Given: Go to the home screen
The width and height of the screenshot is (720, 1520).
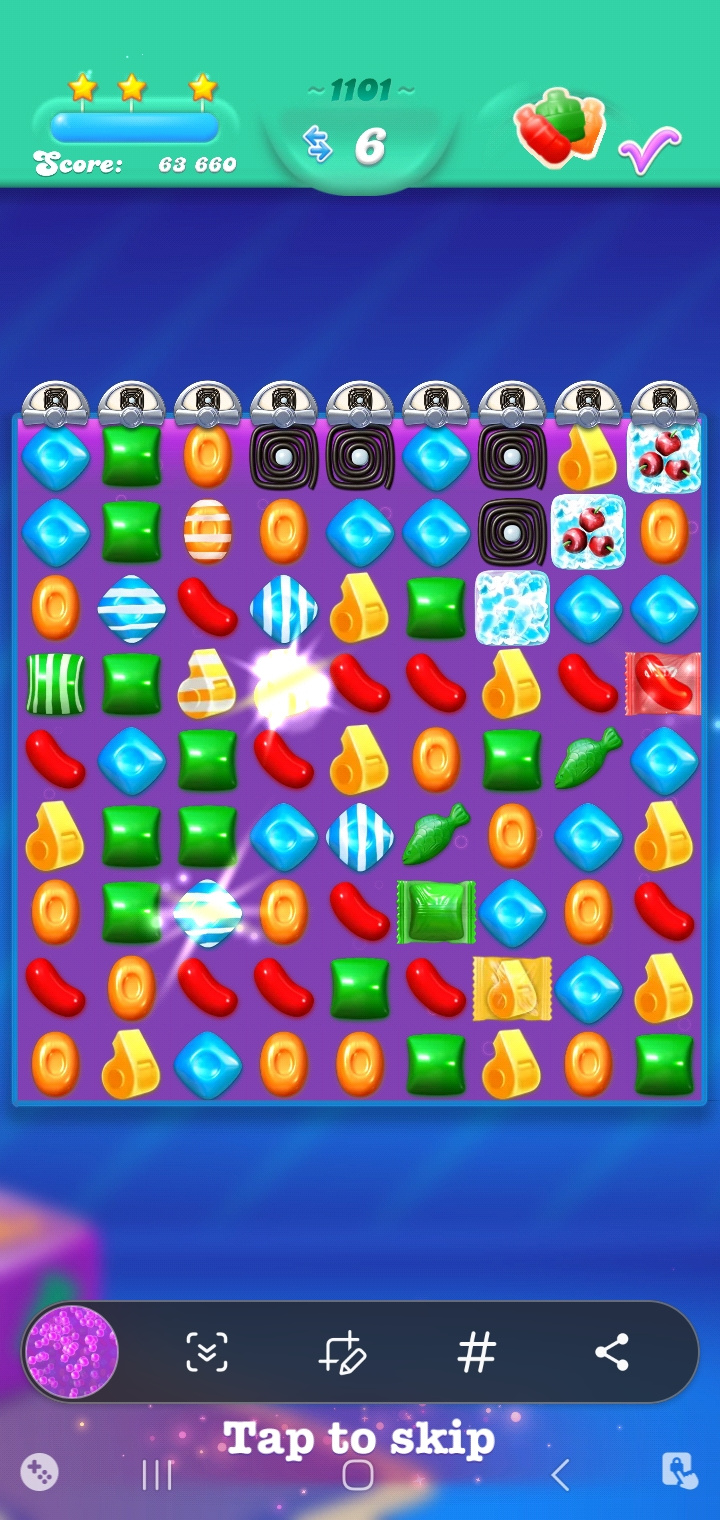Looking at the screenshot, I should (x=358, y=1474).
